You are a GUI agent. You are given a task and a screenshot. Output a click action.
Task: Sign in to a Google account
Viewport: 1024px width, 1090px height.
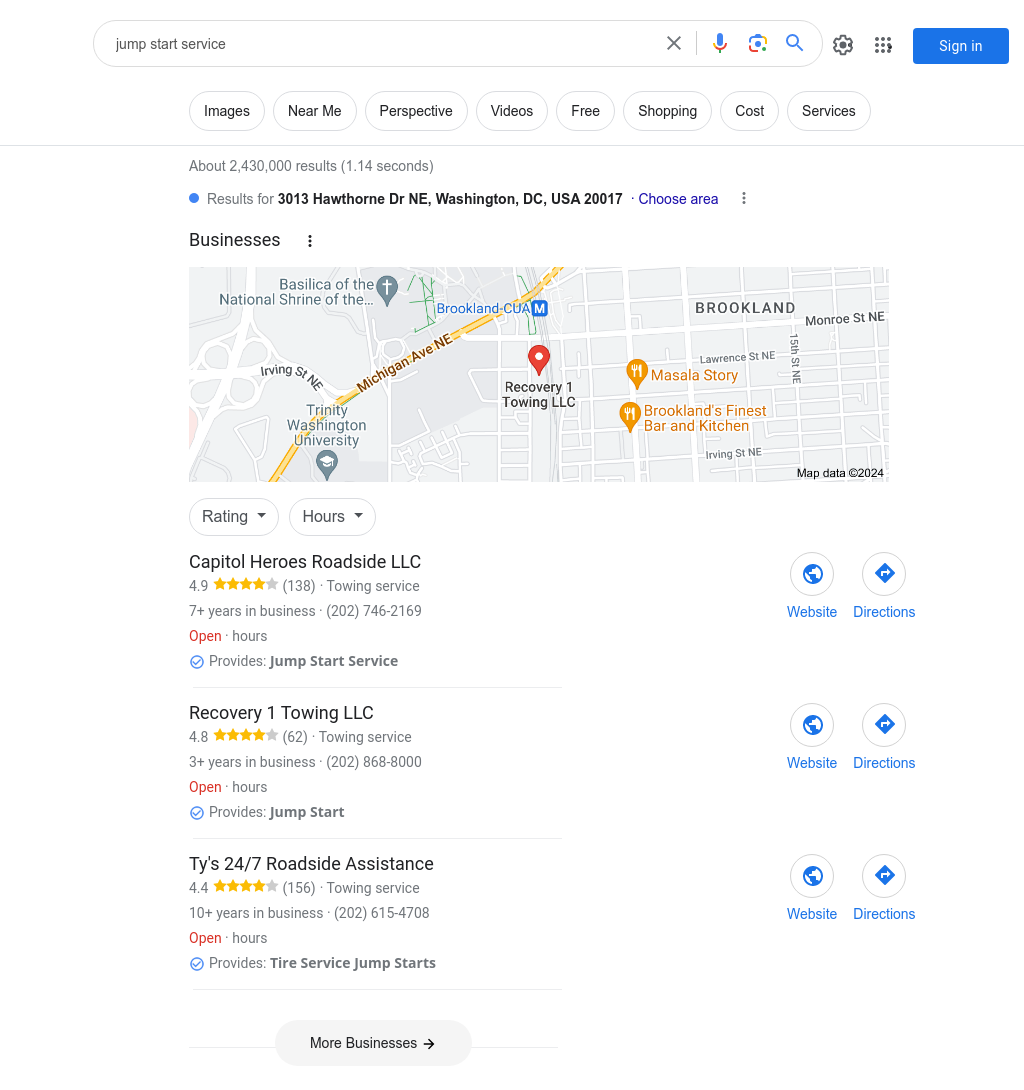pos(960,46)
